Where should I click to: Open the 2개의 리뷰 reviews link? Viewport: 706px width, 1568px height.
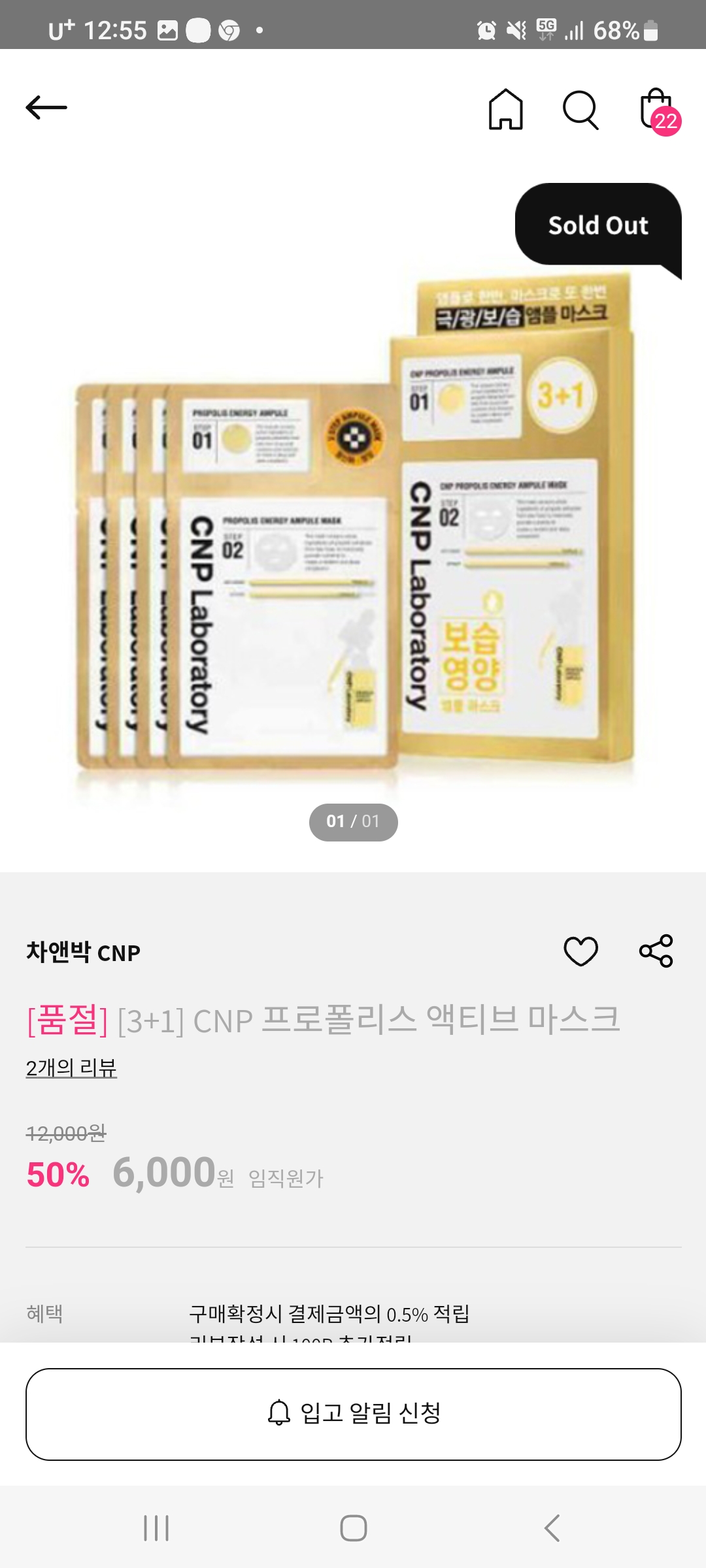coord(71,1068)
